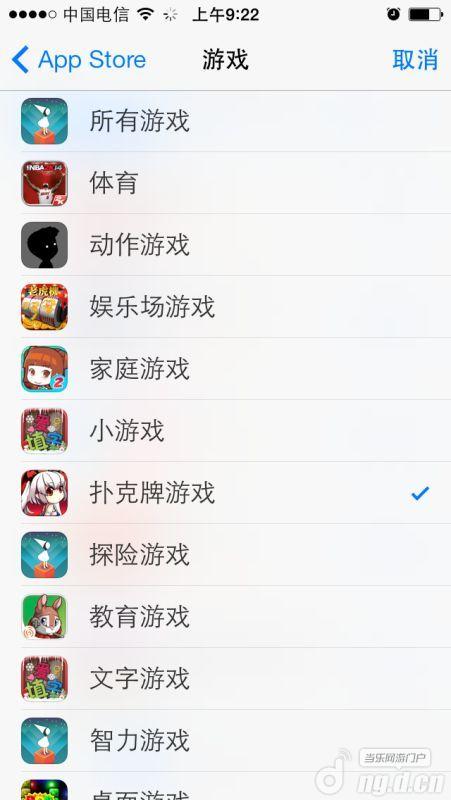Open the 小游戏 category

point(226,431)
